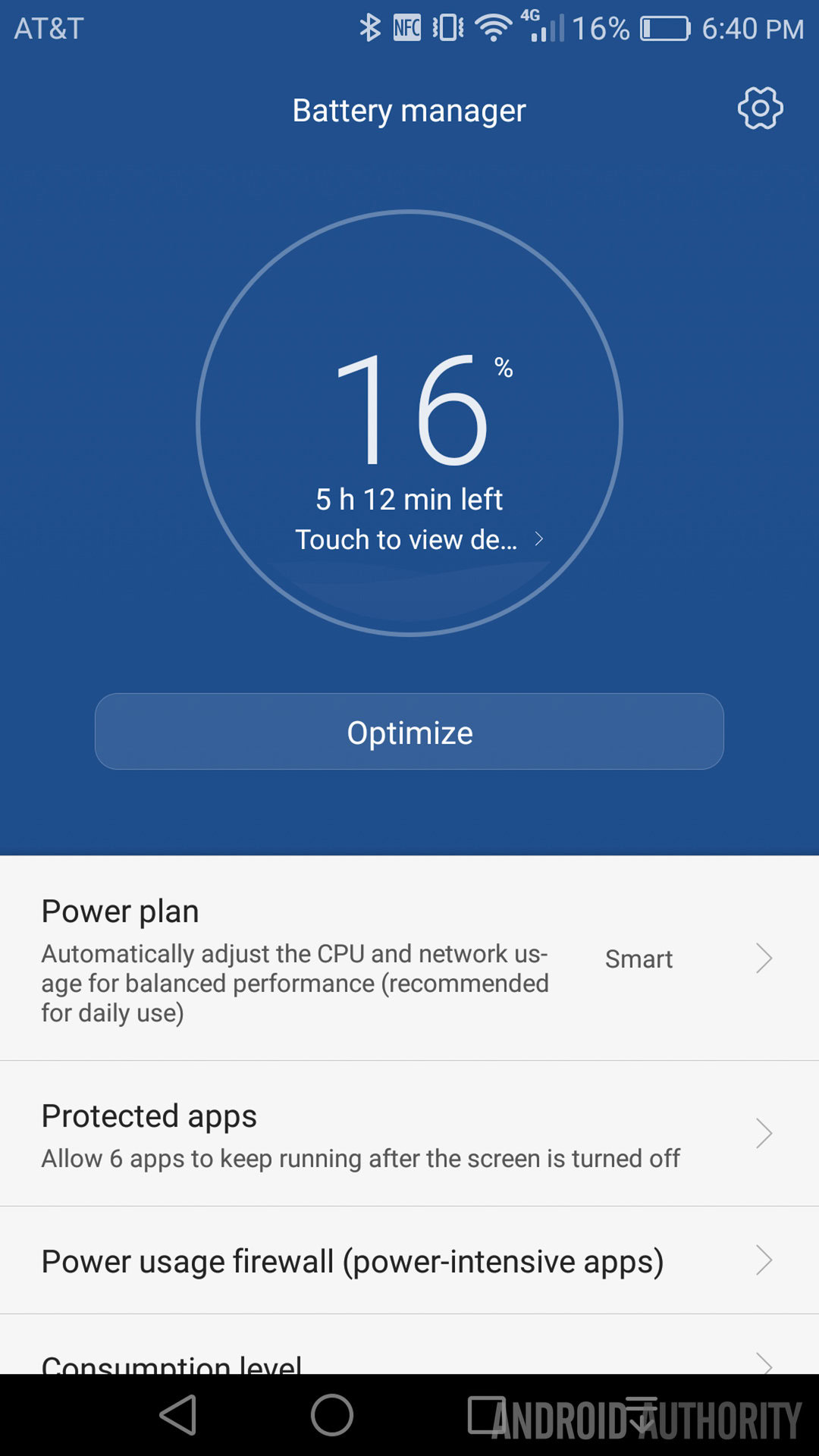
Task: Open Protected apps list
Action: click(x=409, y=1134)
